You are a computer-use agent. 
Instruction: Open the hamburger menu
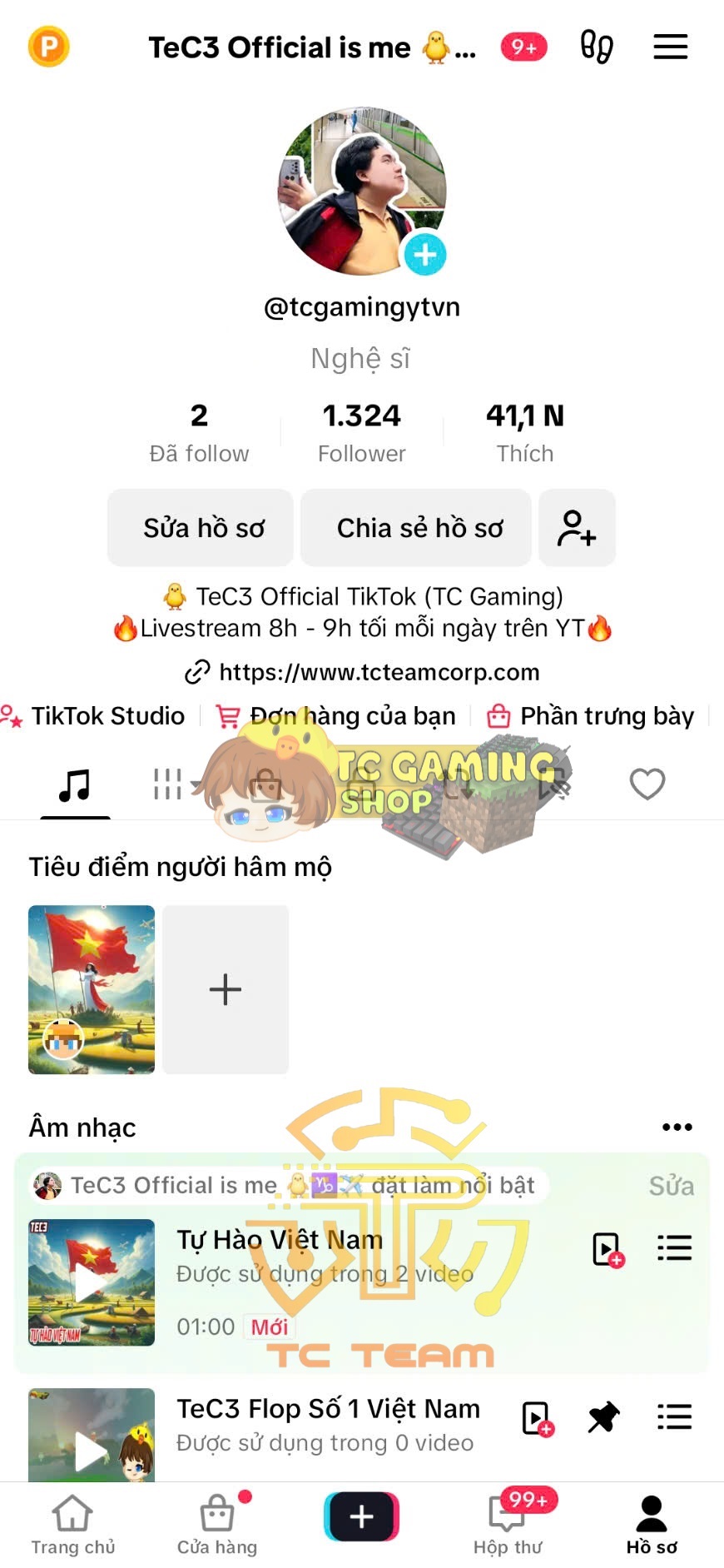tap(670, 47)
